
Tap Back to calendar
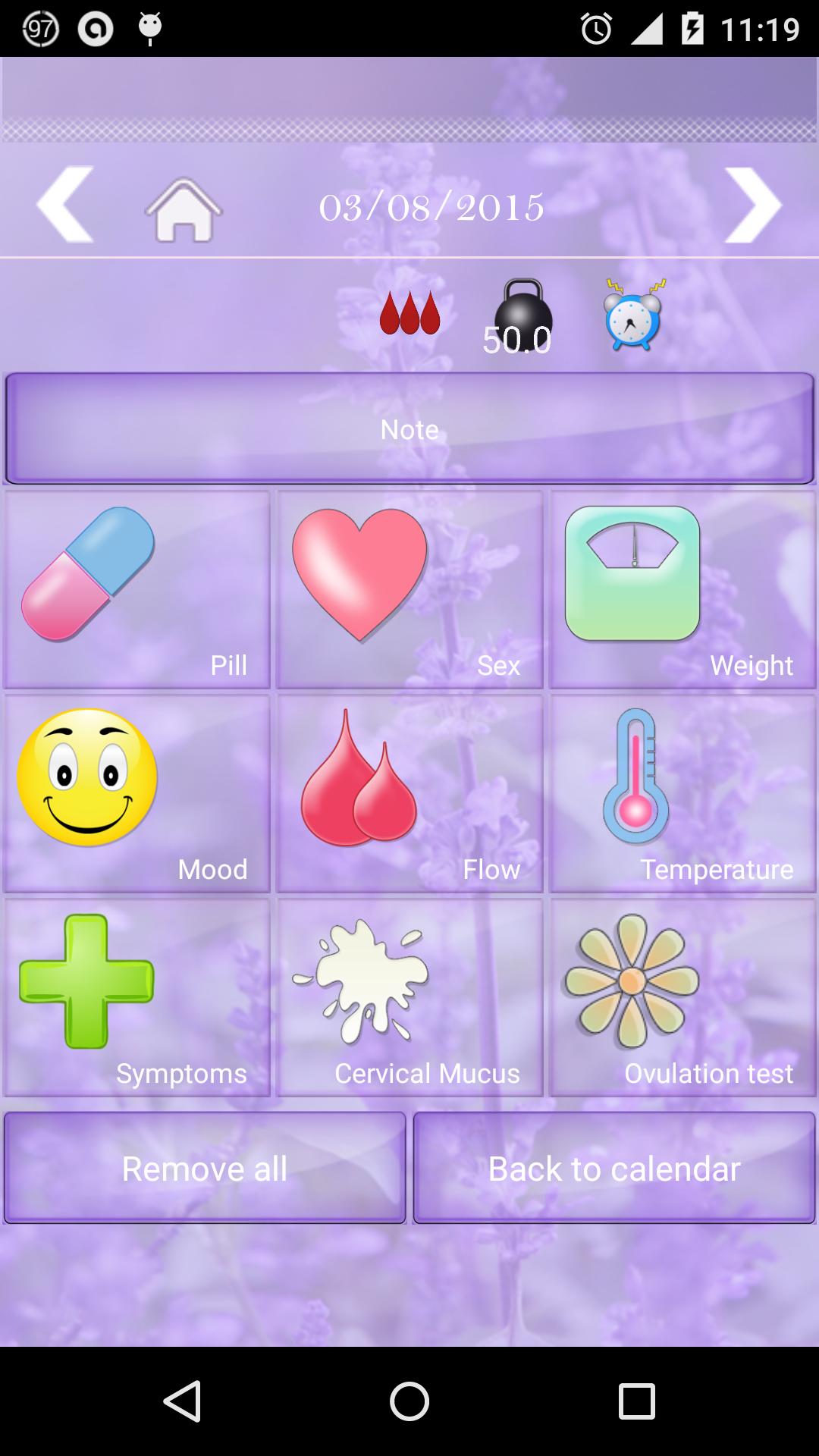[x=614, y=1168]
